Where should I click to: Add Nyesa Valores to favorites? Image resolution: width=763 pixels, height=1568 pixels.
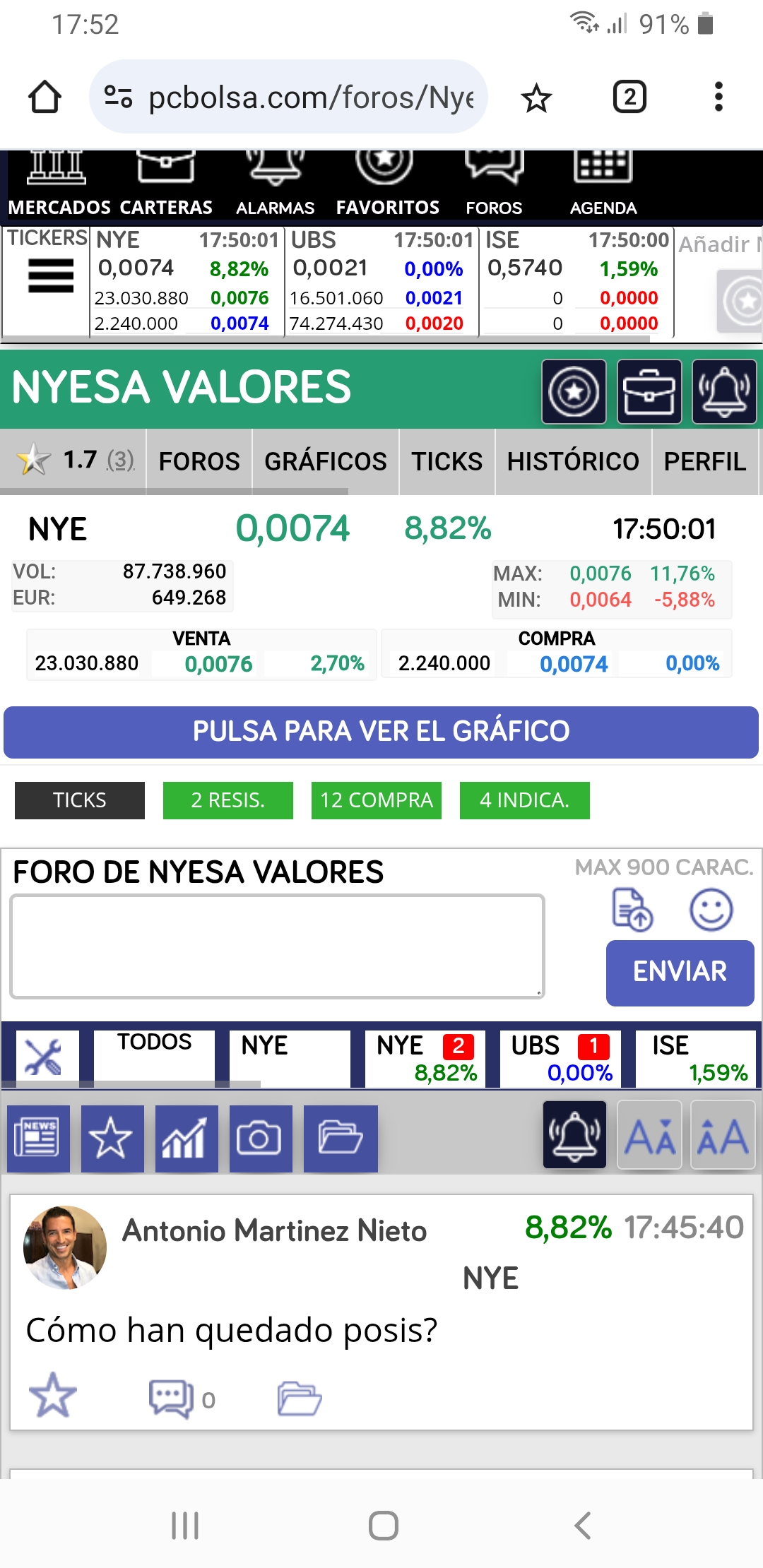[574, 392]
